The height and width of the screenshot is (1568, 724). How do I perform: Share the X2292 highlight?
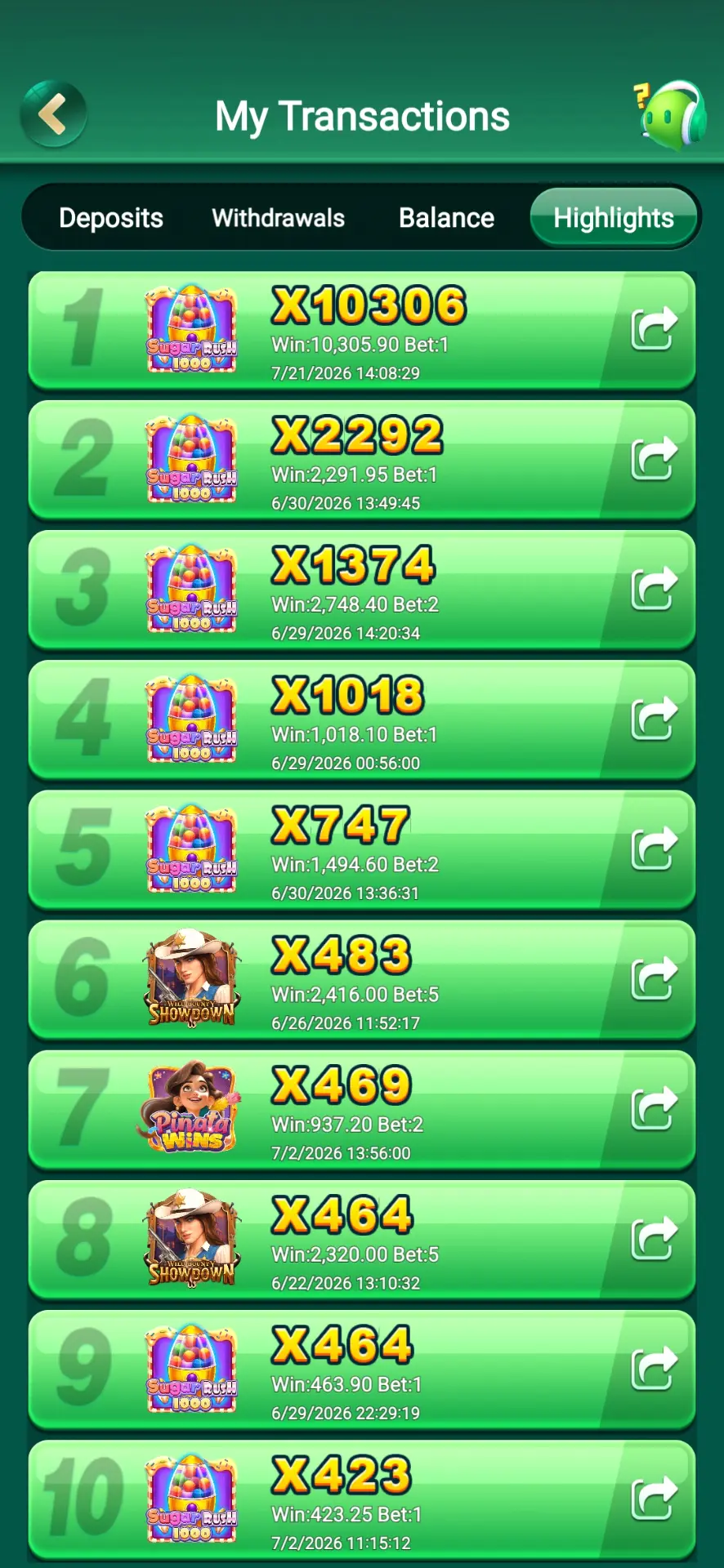point(654,458)
